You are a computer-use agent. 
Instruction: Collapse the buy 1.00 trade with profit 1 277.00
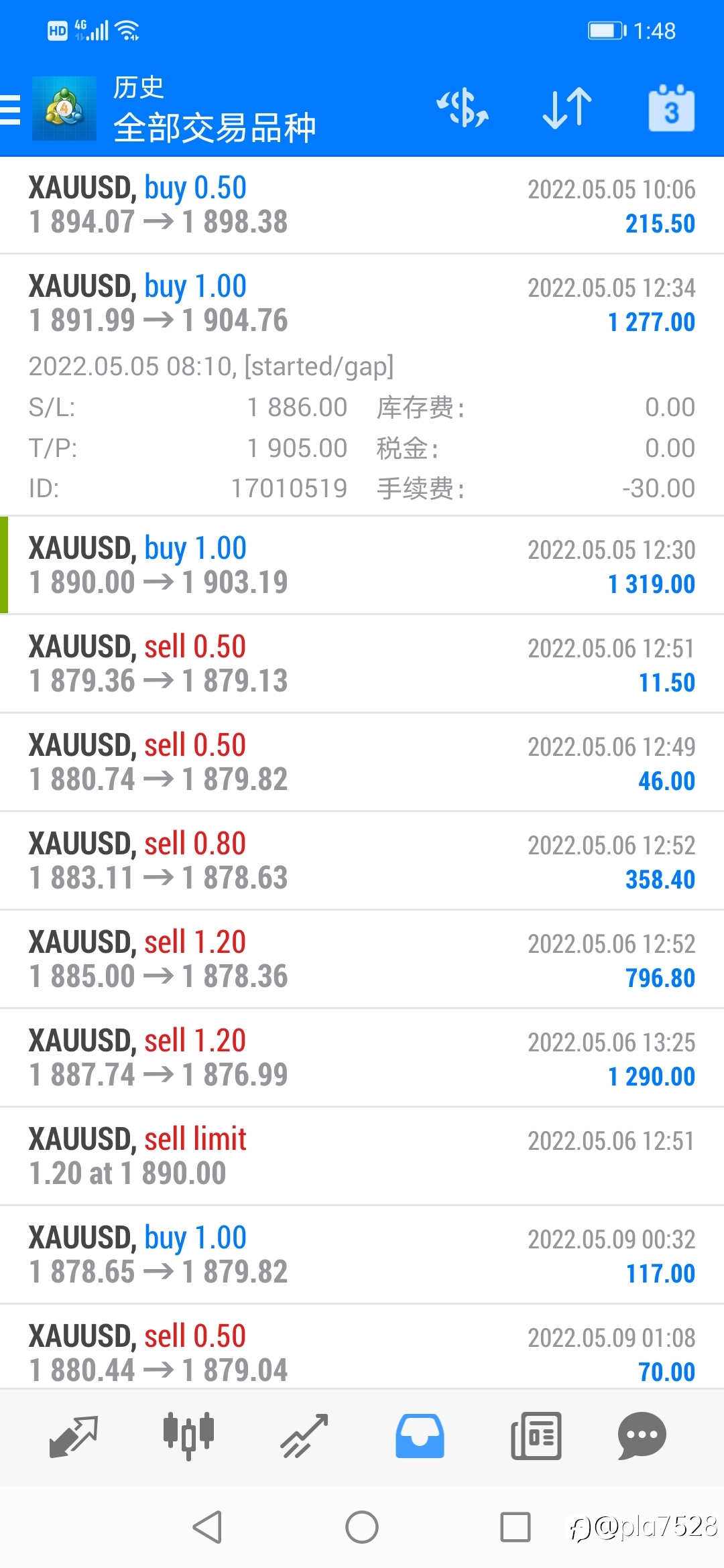[362, 385]
